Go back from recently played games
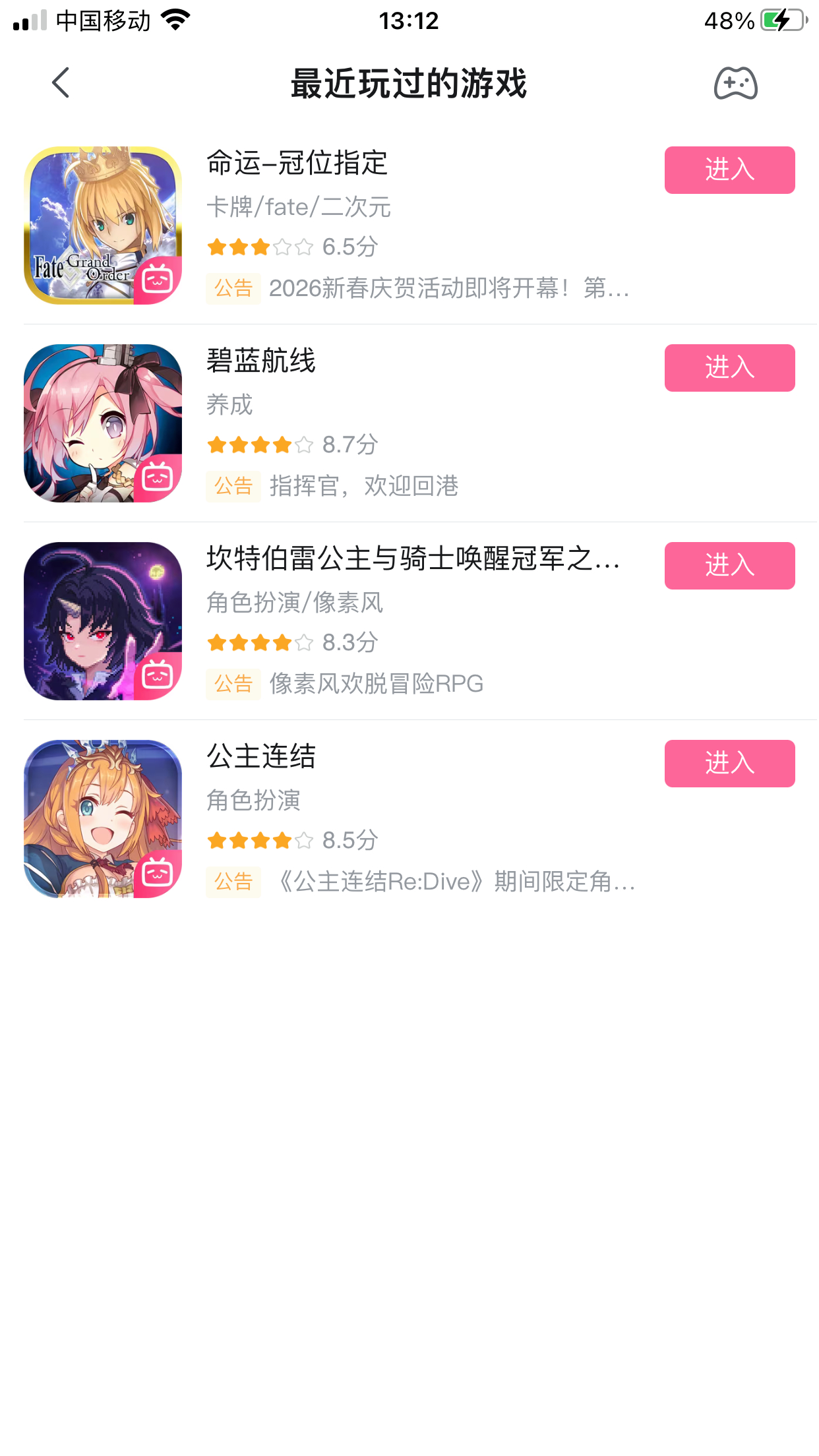The image size is (819, 1456). pyautogui.click(x=61, y=83)
